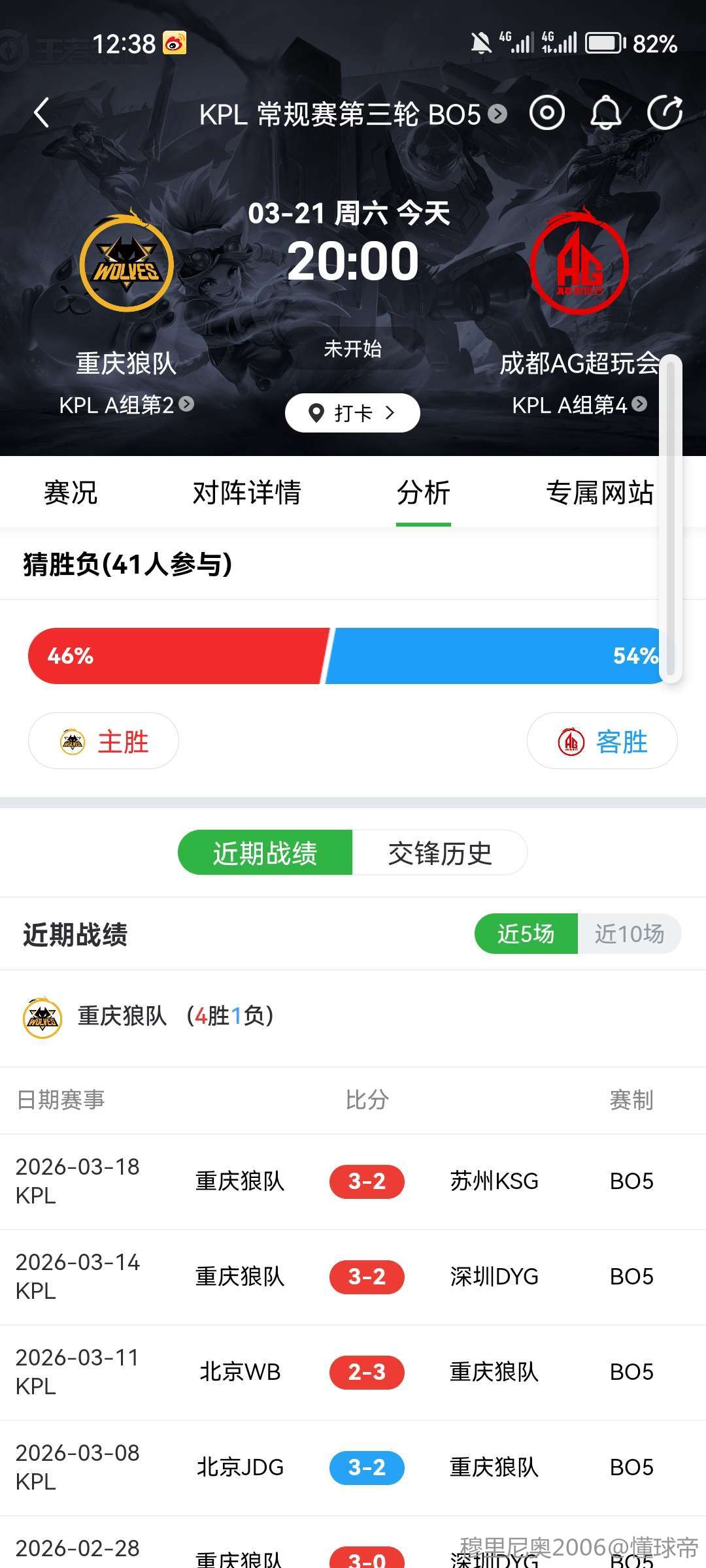Screen dimensions: 706x1568
Task: Switch to the 对阵详情 tab
Action: (x=246, y=493)
